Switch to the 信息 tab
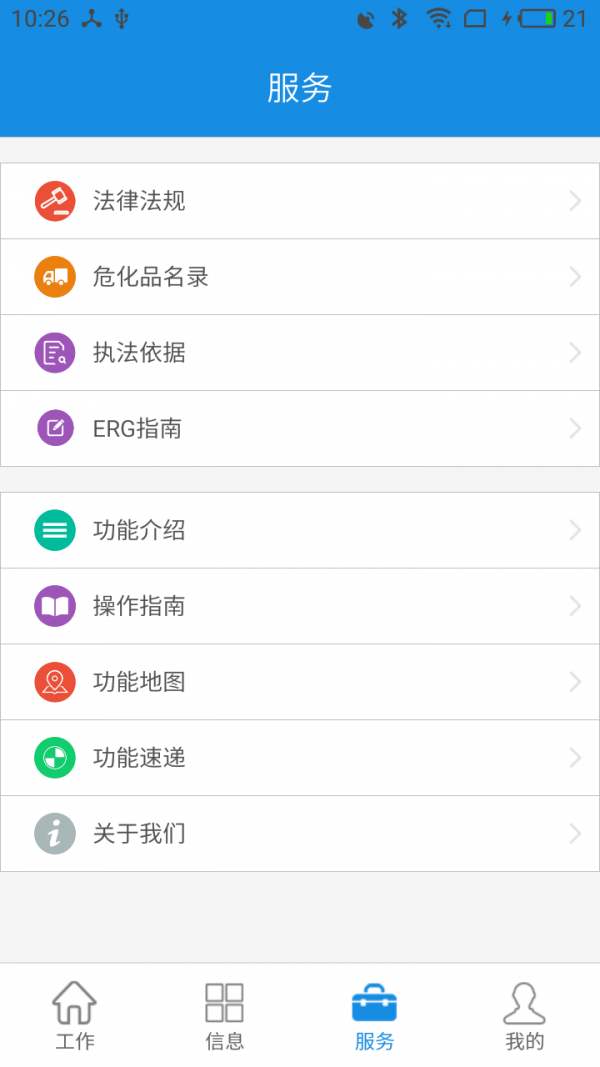 click(x=224, y=1015)
